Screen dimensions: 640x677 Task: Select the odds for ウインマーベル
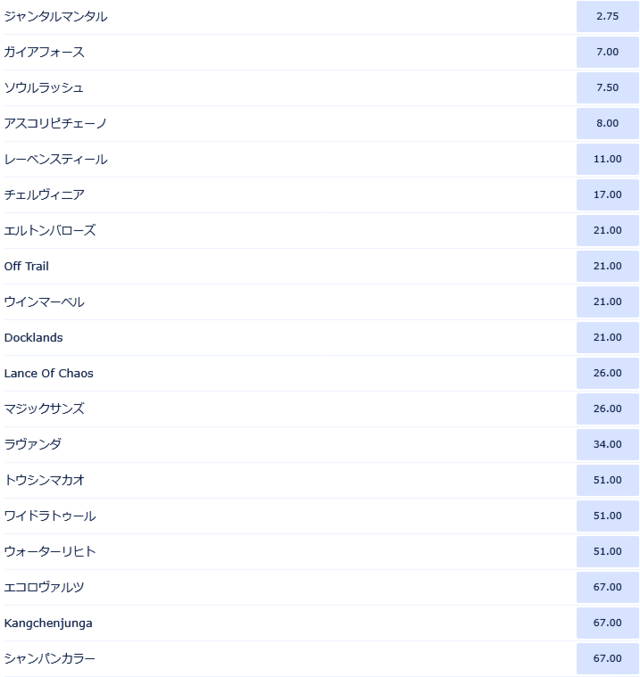tap(607, 302)
